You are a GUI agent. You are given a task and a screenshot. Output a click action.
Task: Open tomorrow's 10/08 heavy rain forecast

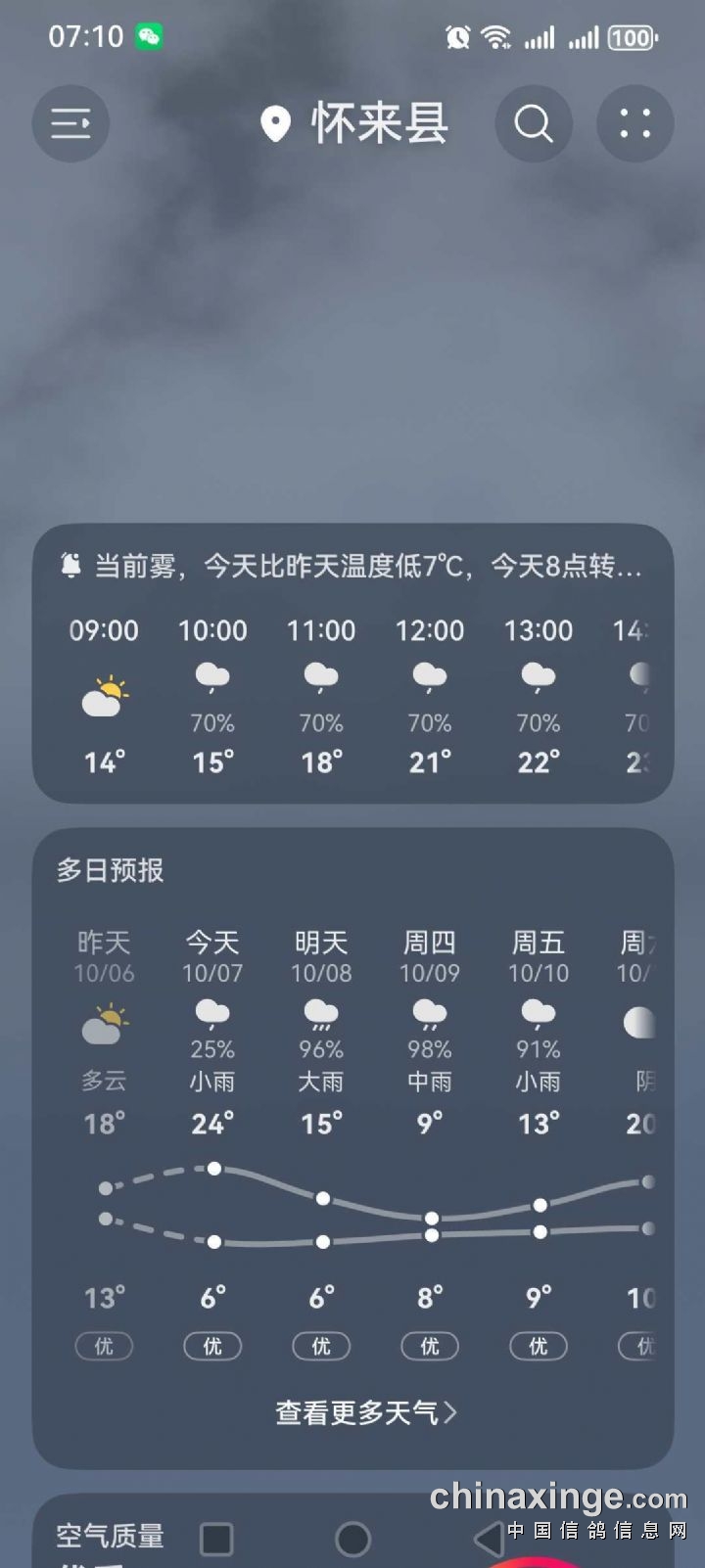point(321,1028)
